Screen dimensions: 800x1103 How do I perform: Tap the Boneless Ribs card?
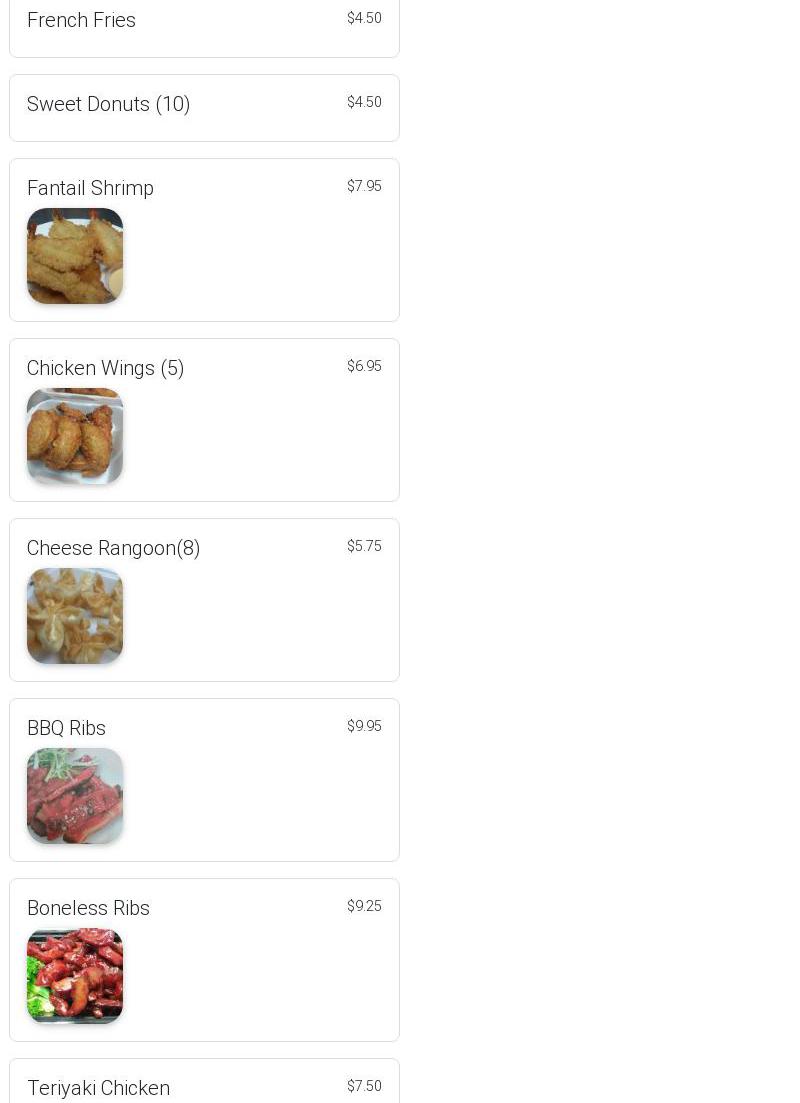coord(204,960)
